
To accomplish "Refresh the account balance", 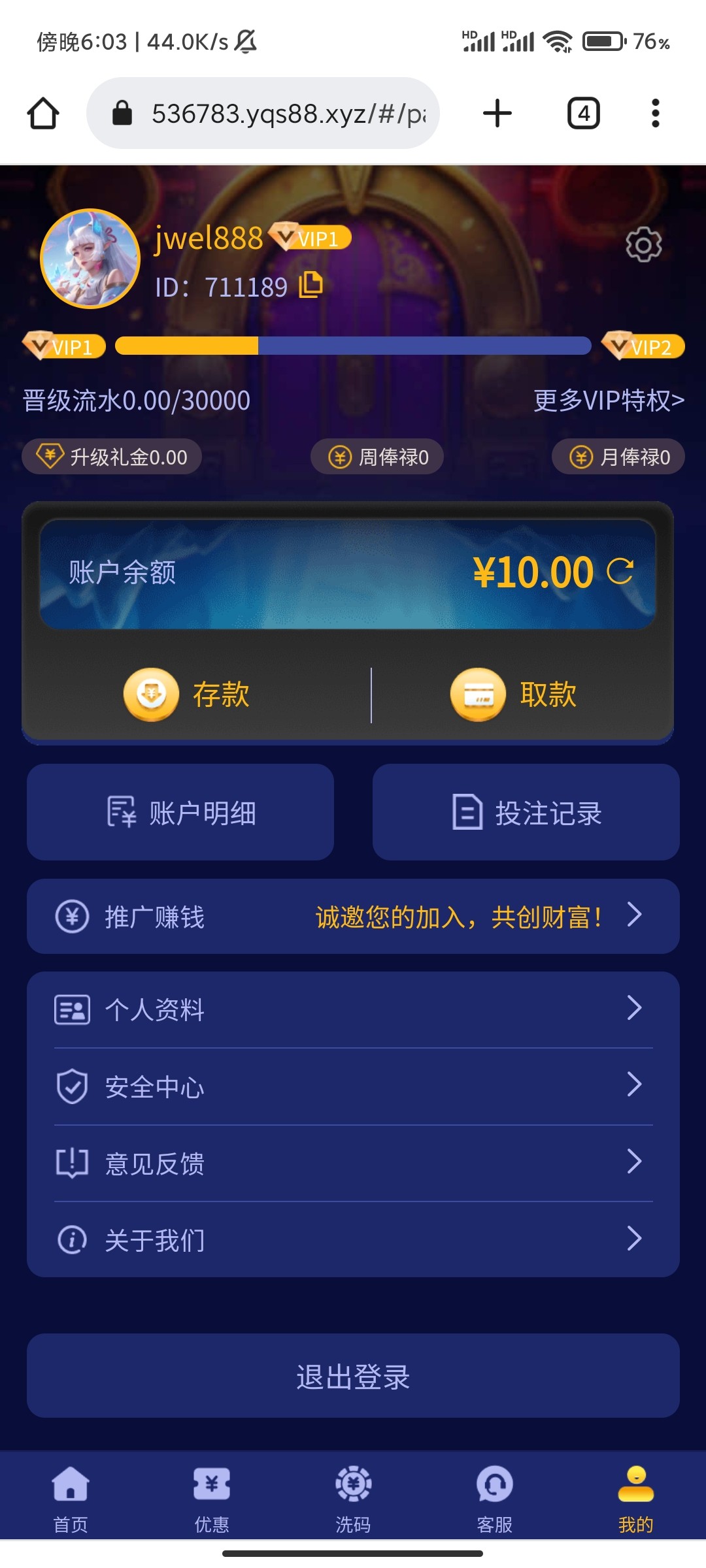I will coord(620,571).
